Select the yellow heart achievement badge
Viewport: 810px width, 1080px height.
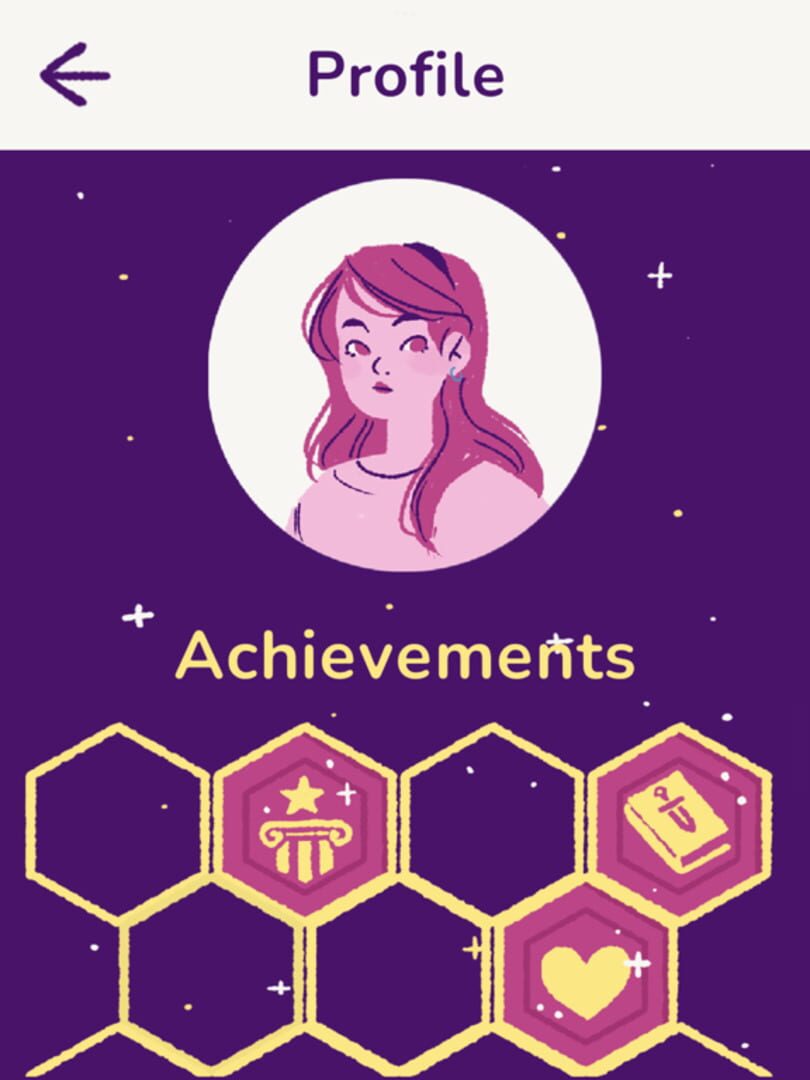(584, 976)
